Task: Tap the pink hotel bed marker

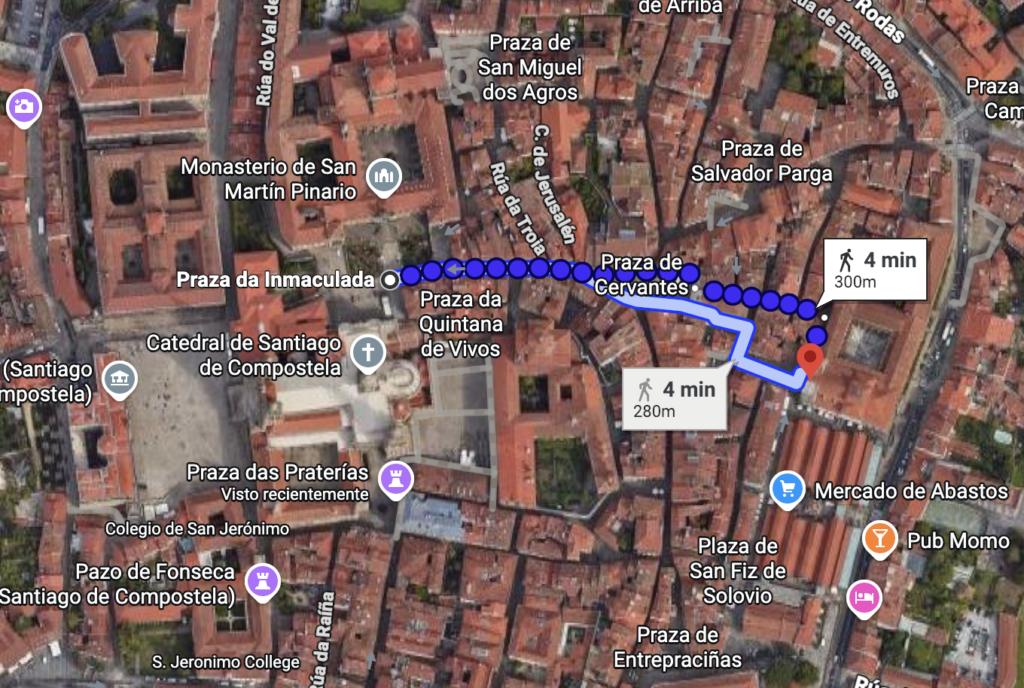Action: [x=864, y=599]
